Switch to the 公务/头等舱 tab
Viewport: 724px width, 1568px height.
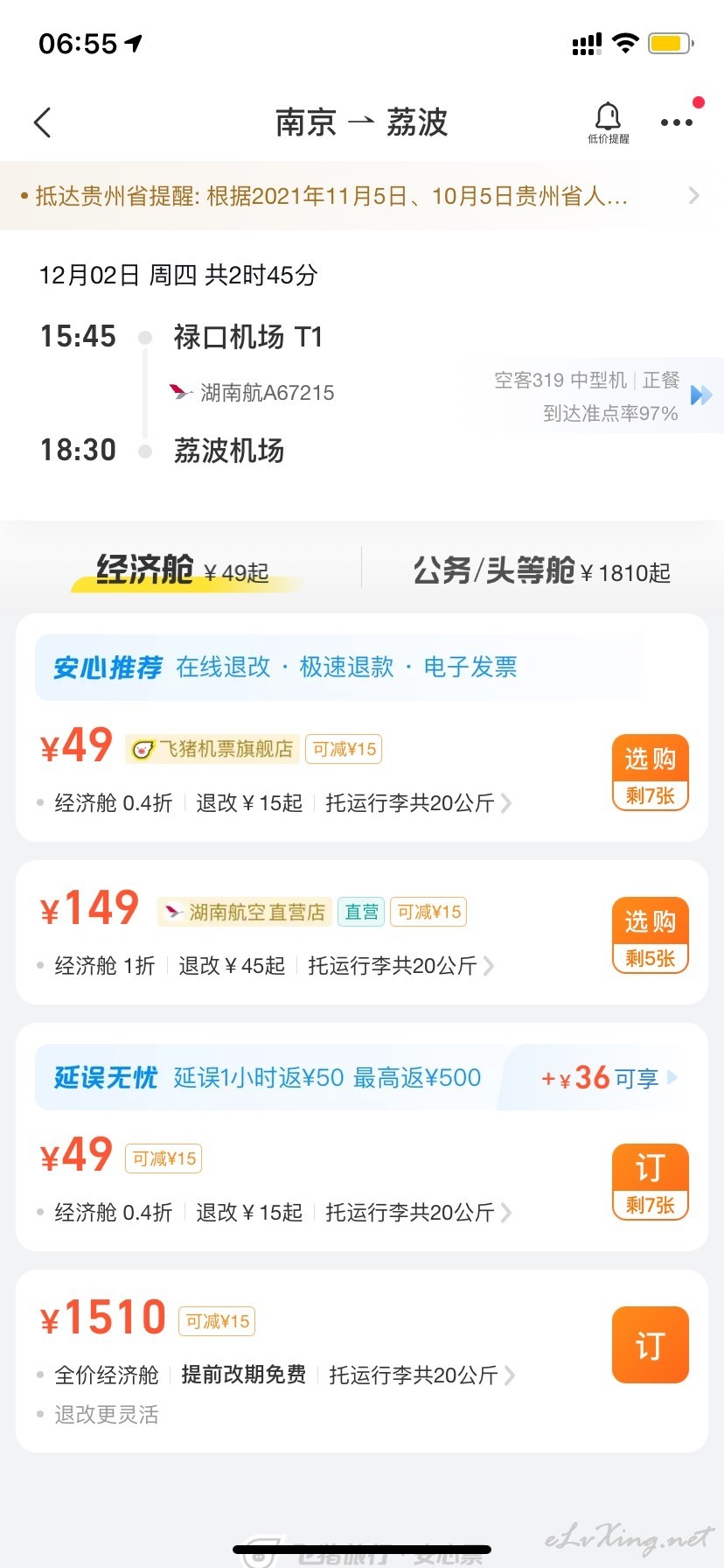click(x=541, y=571)
